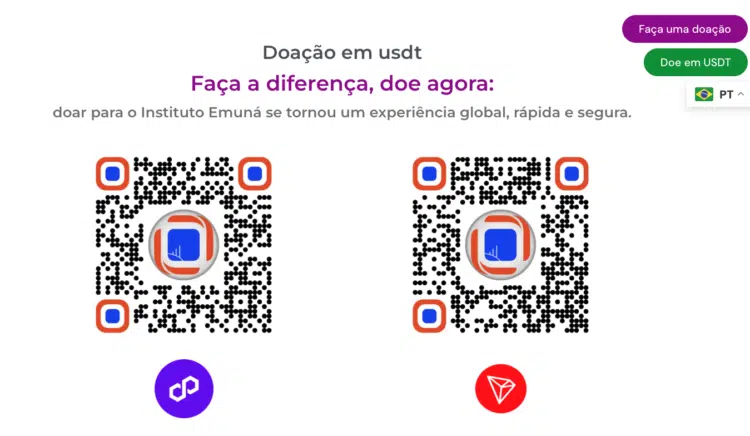This screenshot has height=436, width=750.
Task: Expand the PT language selector
Action: pos(719,94)
